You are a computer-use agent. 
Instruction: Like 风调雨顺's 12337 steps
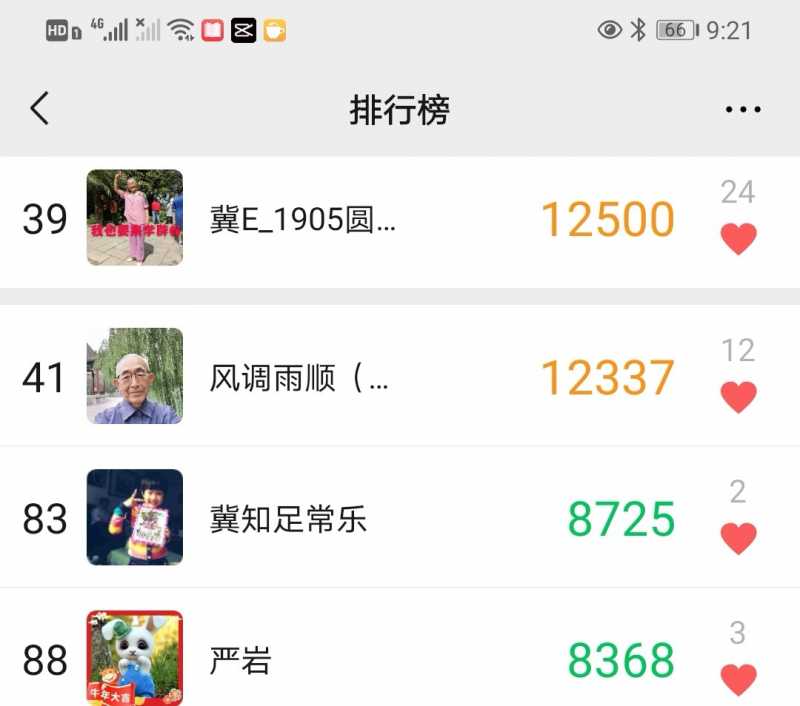pyautogui.click(x=738, y=397)
